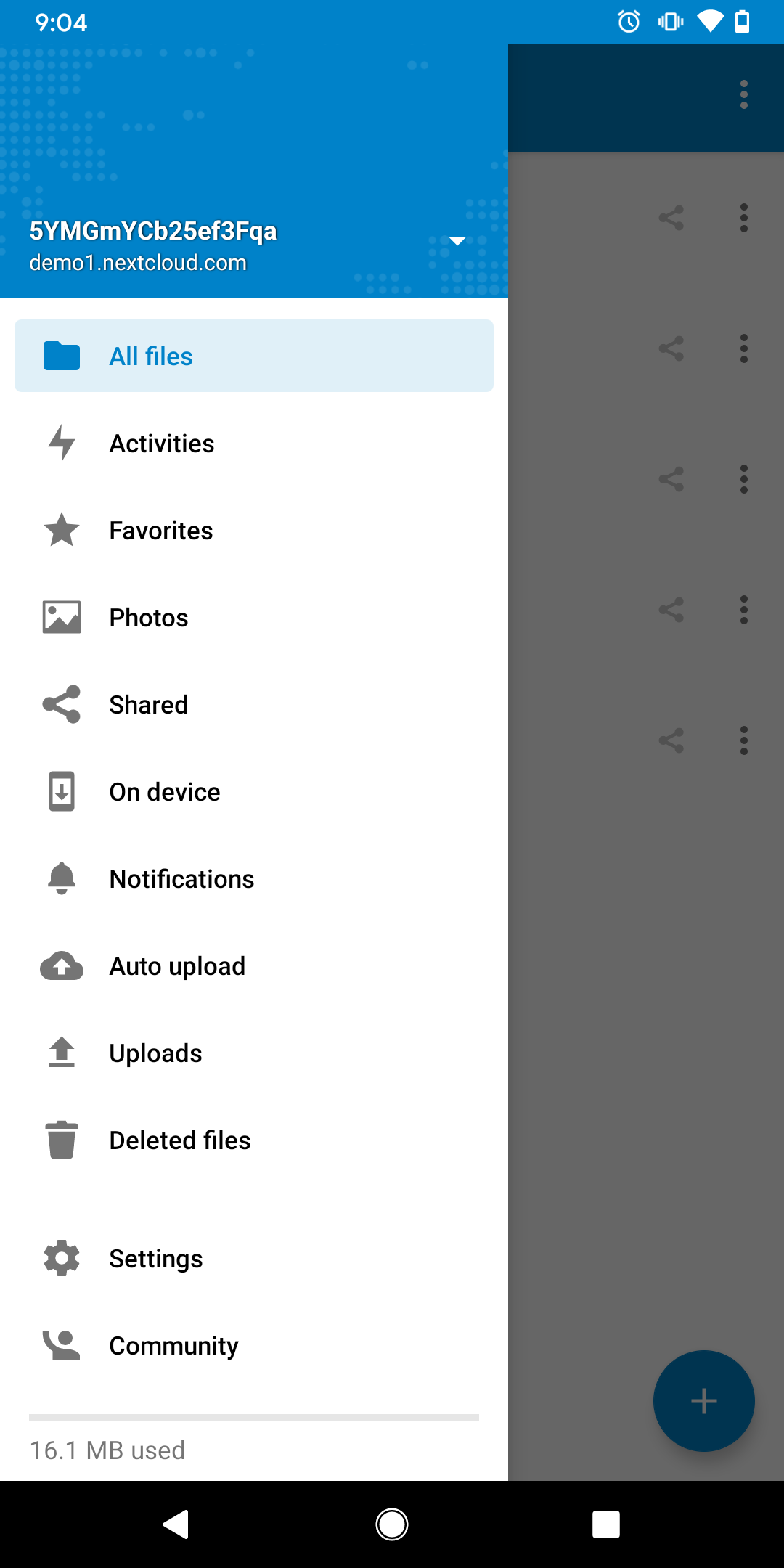The image size is (784, 1568).
Task: Open Photos via the image icon
Action: [x=62, y=617]
